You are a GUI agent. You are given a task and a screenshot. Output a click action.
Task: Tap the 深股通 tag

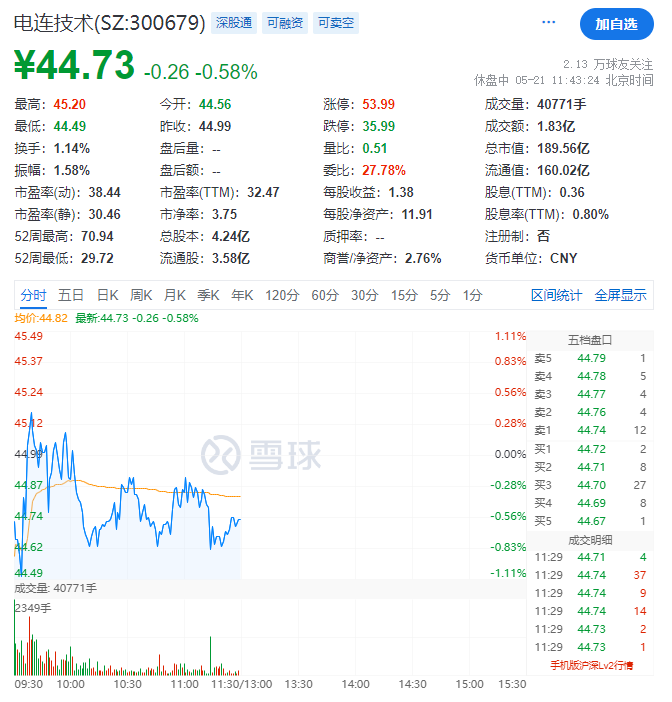(x=234, y=22)
